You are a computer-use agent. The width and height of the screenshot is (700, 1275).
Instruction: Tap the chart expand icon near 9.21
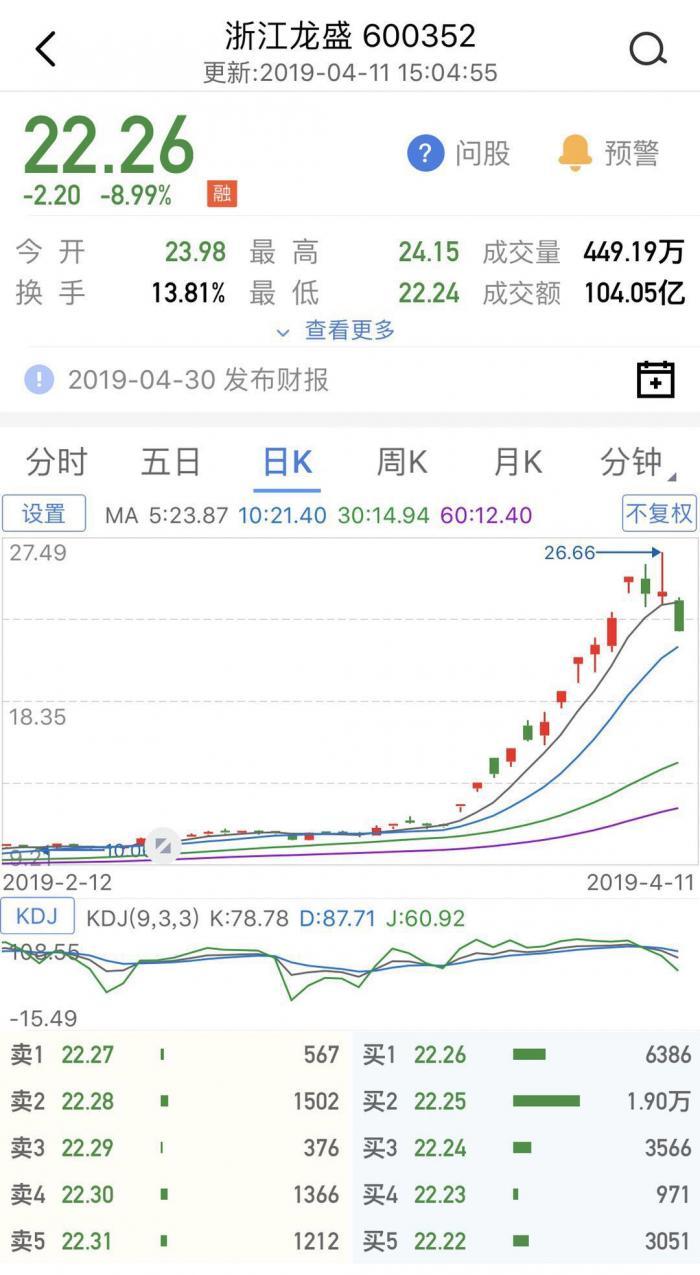[x=163, y=846]
